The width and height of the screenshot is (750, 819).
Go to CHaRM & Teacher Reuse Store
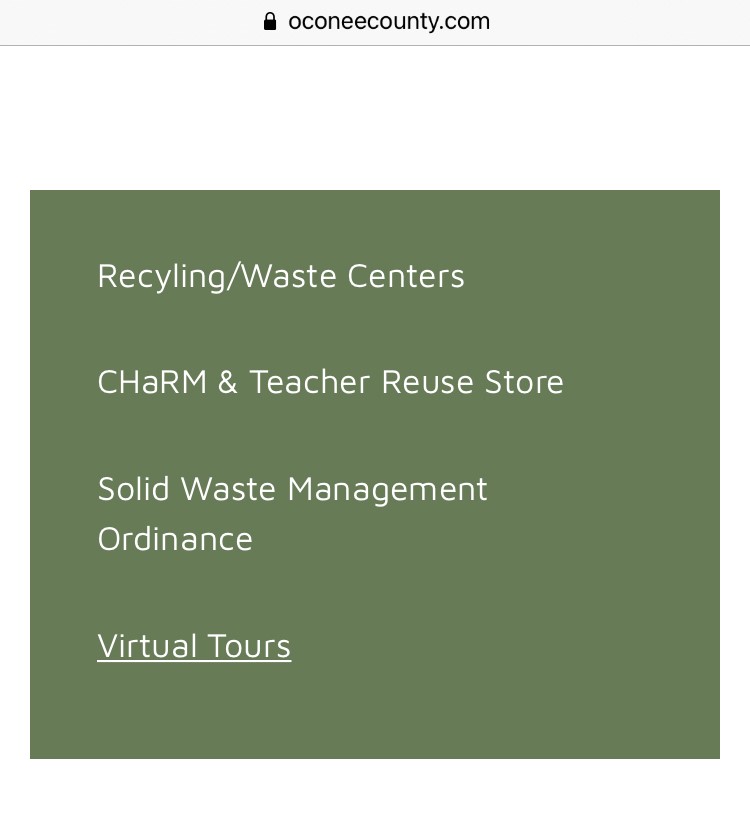pos(330,382)
